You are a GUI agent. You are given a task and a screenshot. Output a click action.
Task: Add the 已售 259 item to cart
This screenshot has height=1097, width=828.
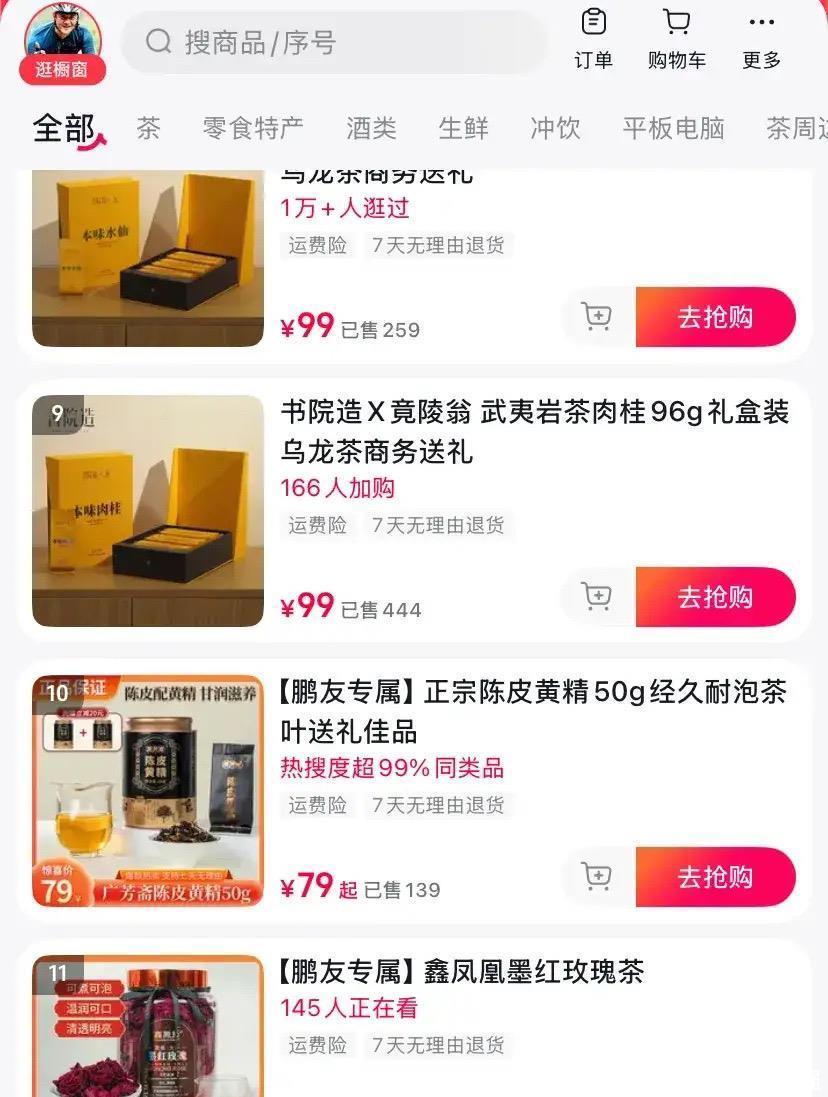tap(598, 317)
